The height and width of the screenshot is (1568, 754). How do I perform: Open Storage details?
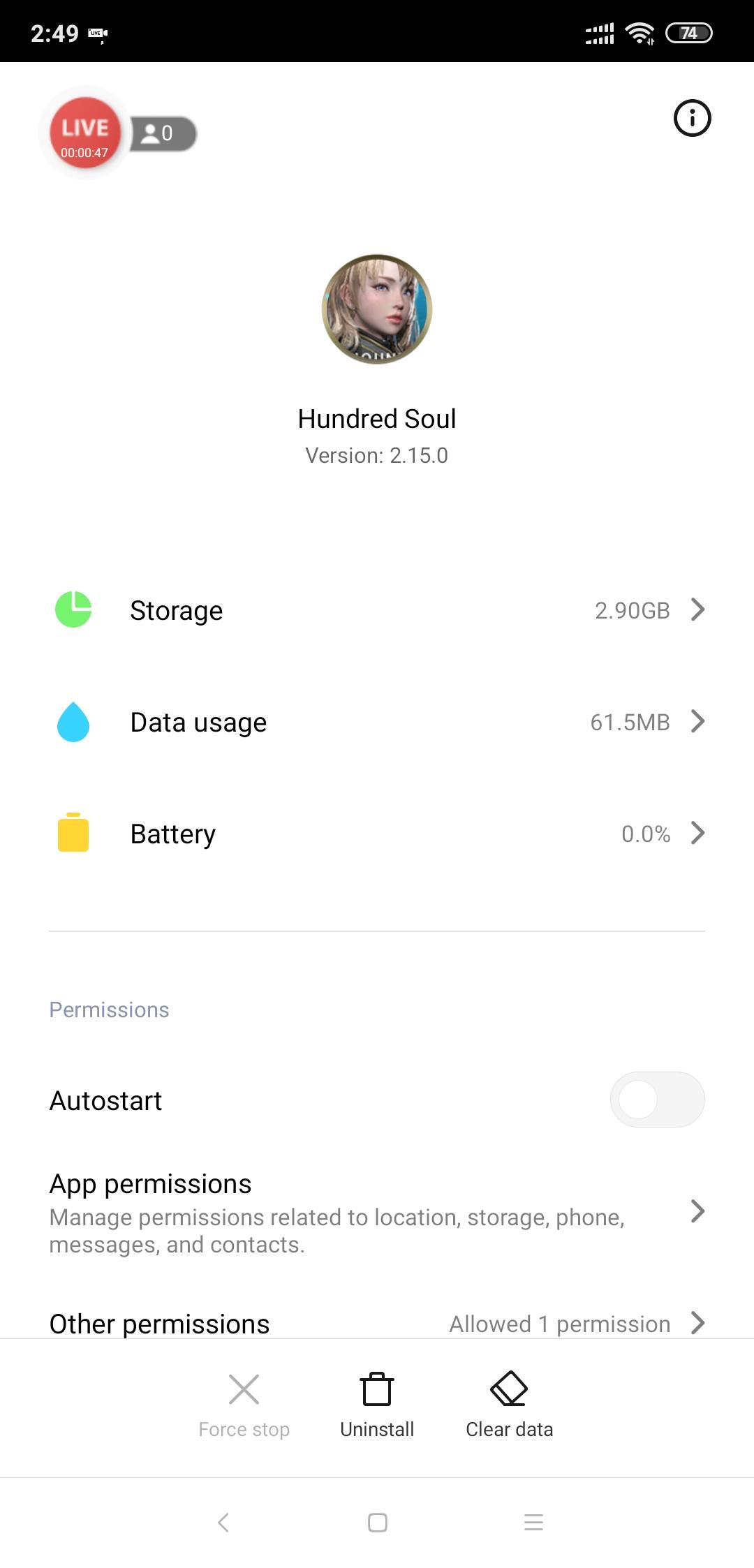coord(377,610)
